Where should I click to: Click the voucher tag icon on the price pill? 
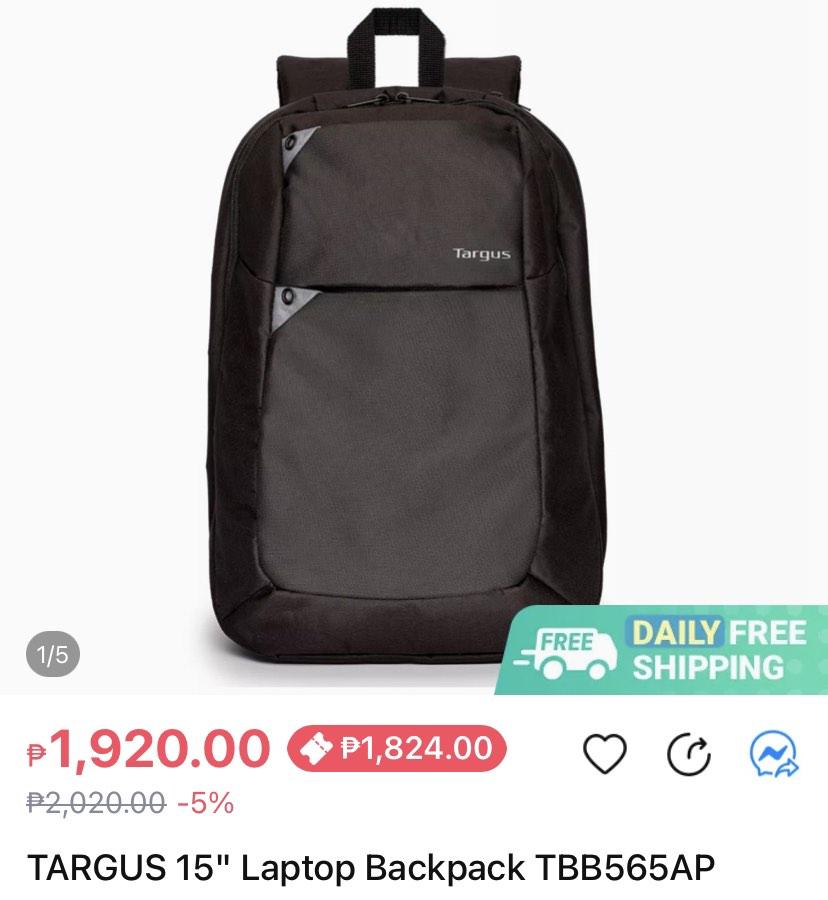pos(315,749)
